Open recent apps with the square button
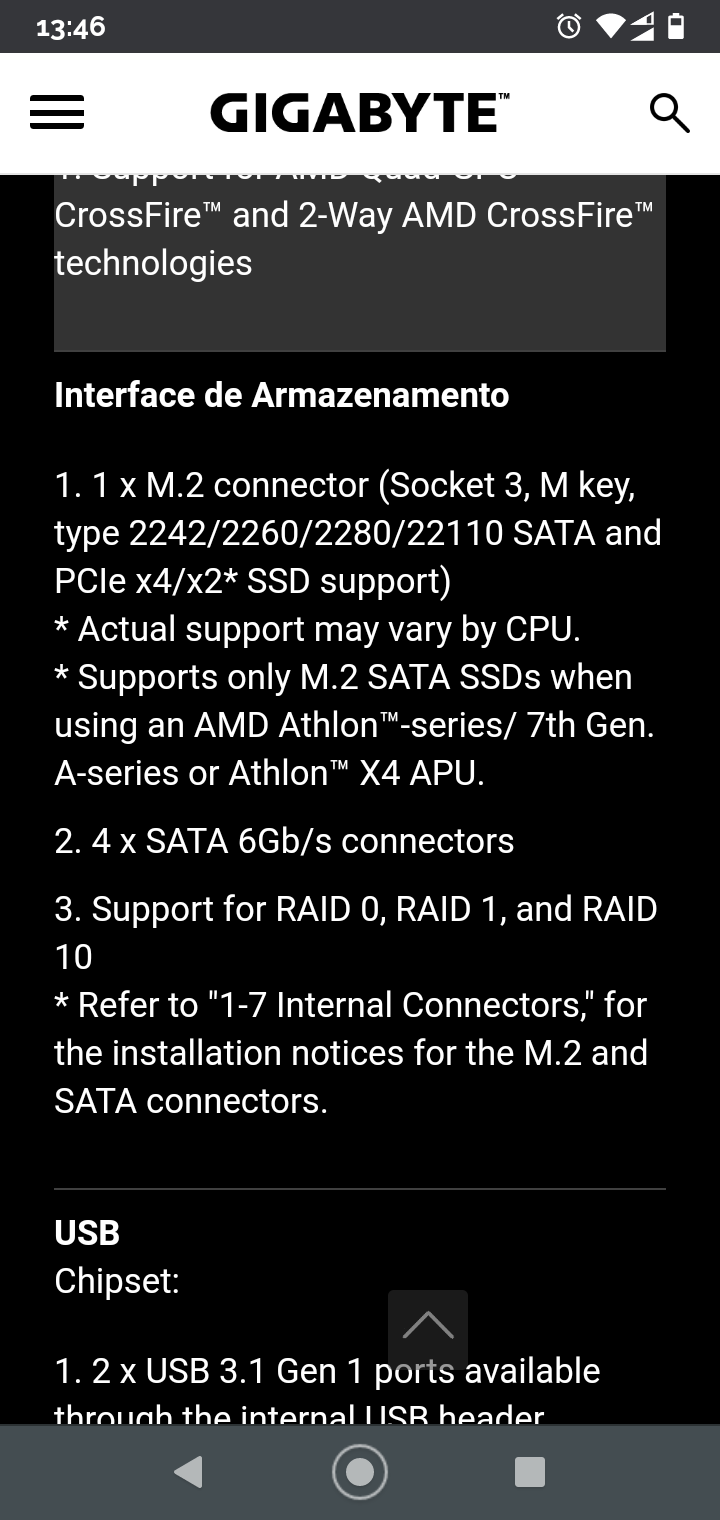 pos(530,1472)
